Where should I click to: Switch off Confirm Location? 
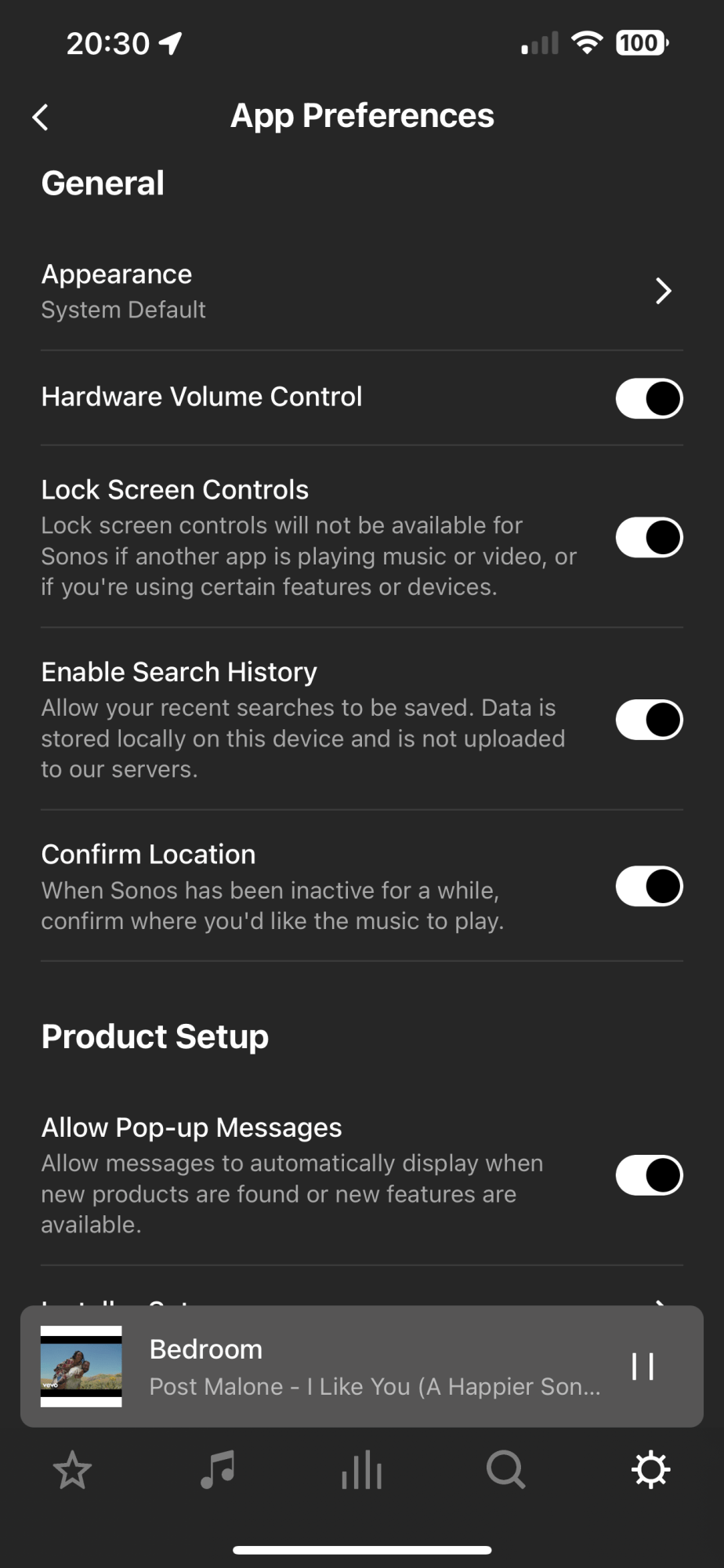[649, 887]
